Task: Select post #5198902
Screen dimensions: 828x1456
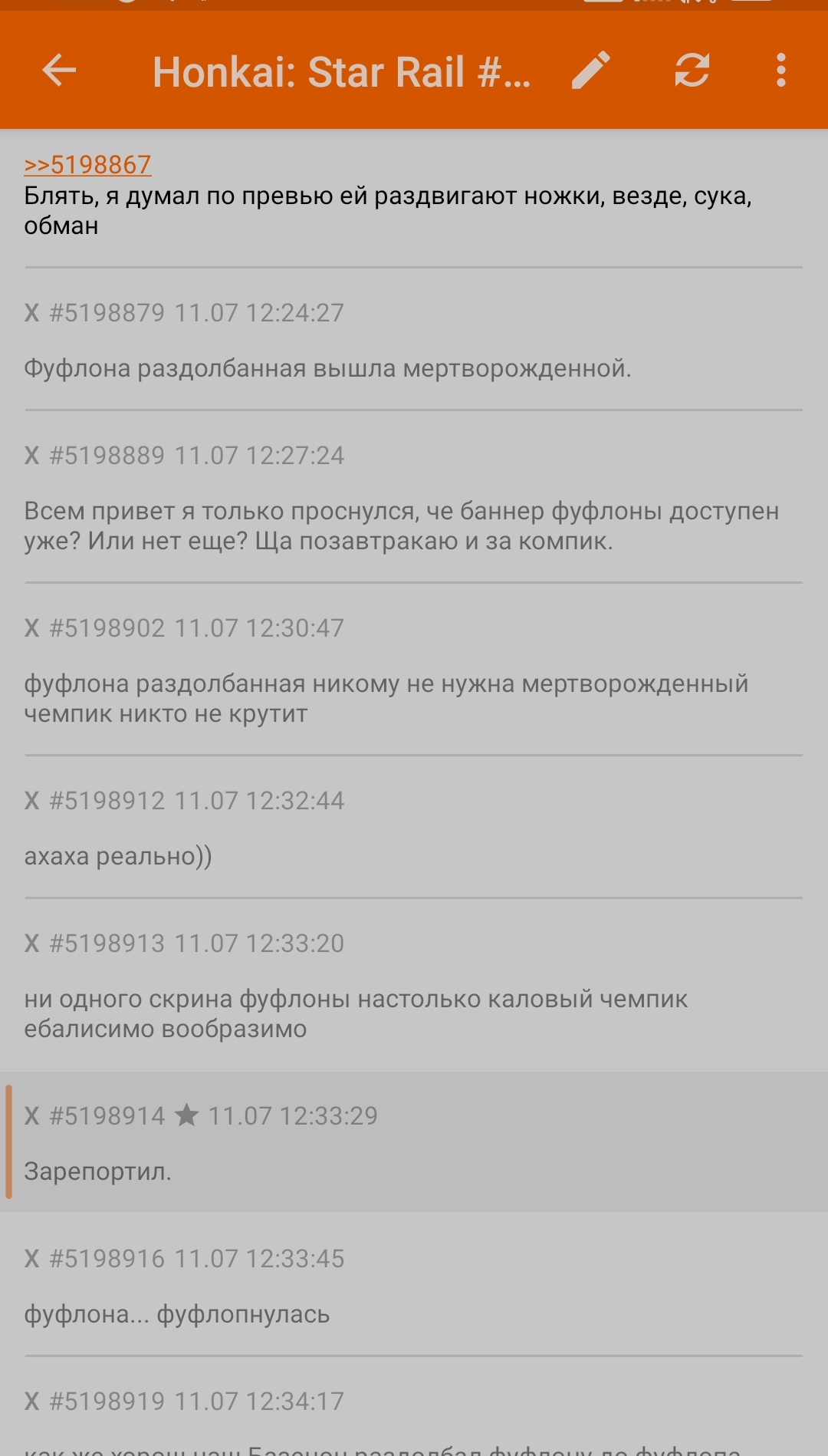Action: pyautogui.click(x=414, y=670)
